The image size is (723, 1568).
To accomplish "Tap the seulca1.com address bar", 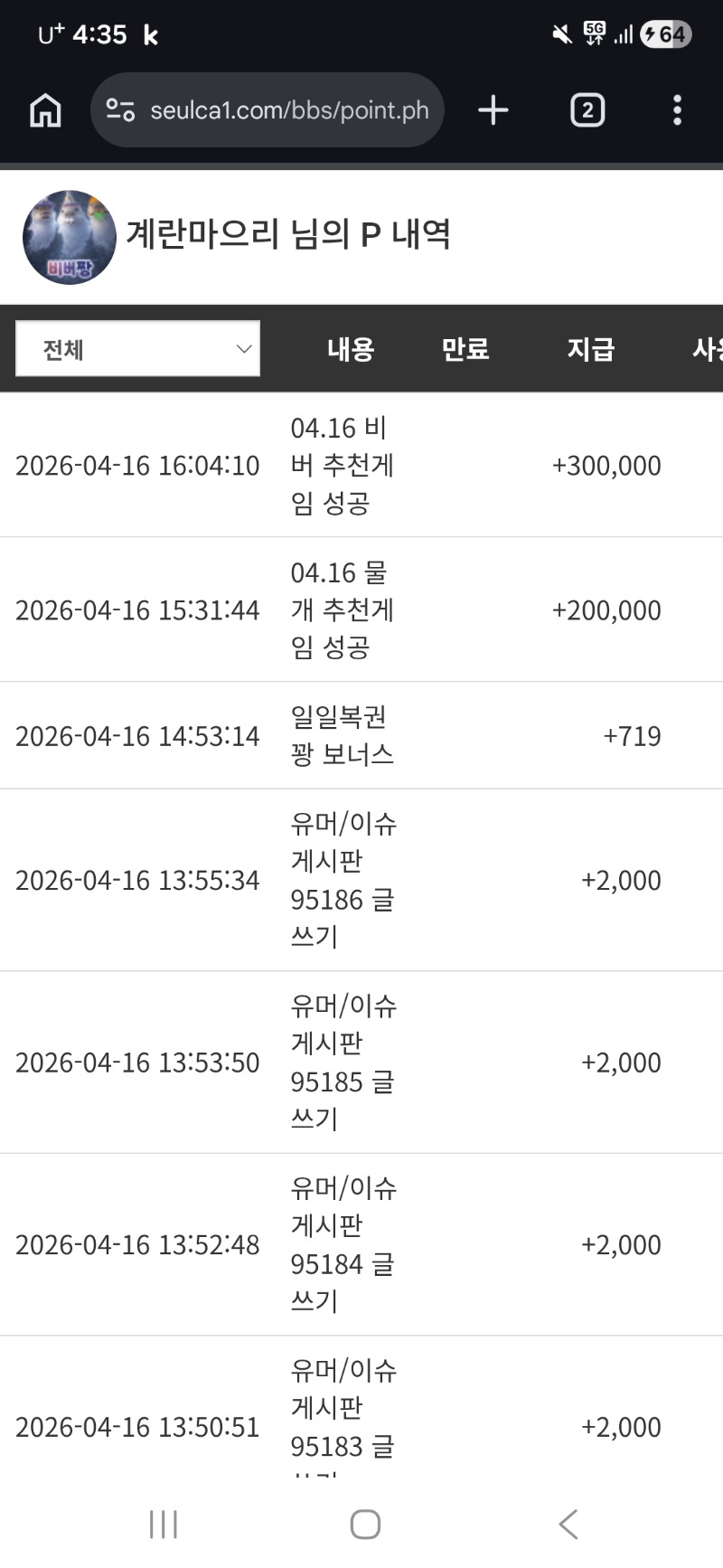I will pyautogui.click(x=289, y=110).
